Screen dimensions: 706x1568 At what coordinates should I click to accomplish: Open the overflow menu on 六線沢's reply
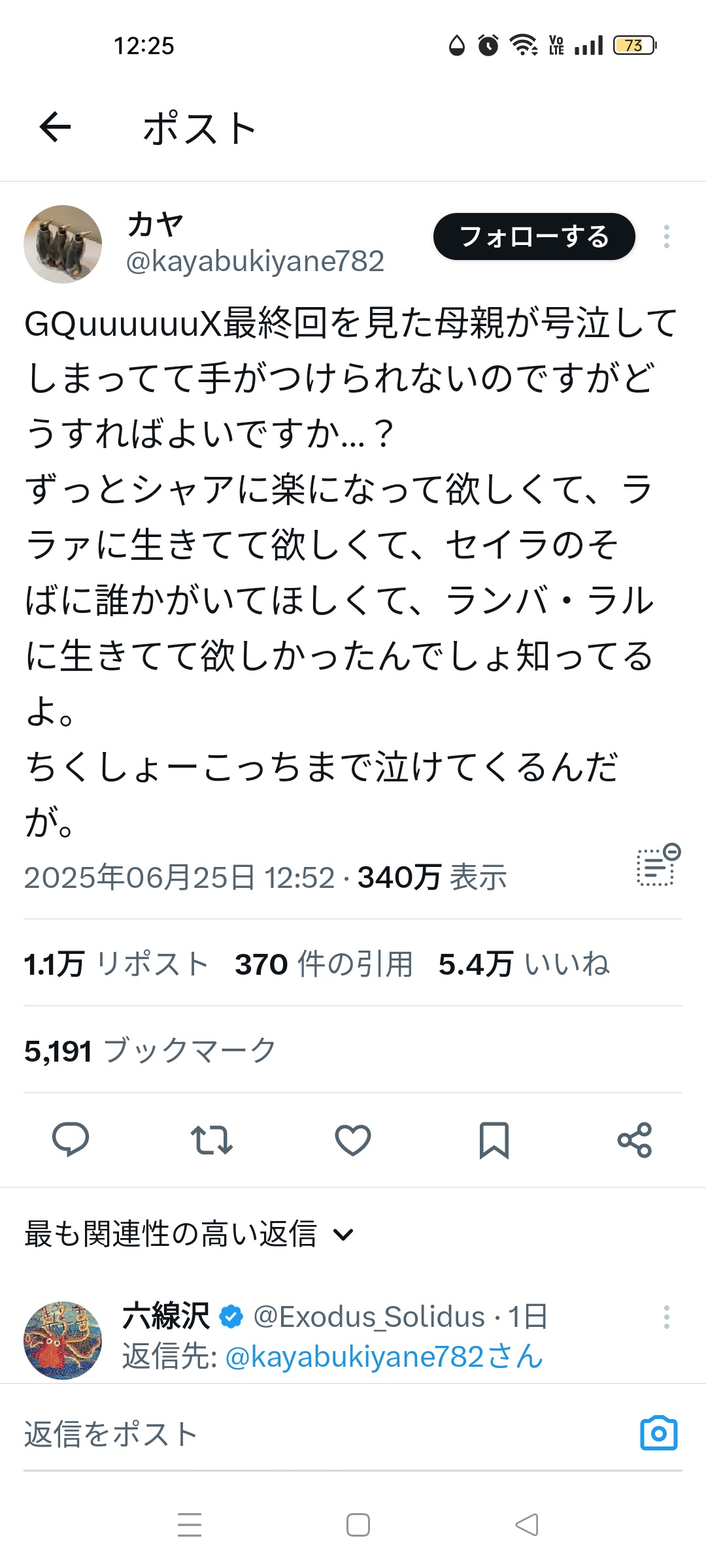click(x=666, y=1317)
